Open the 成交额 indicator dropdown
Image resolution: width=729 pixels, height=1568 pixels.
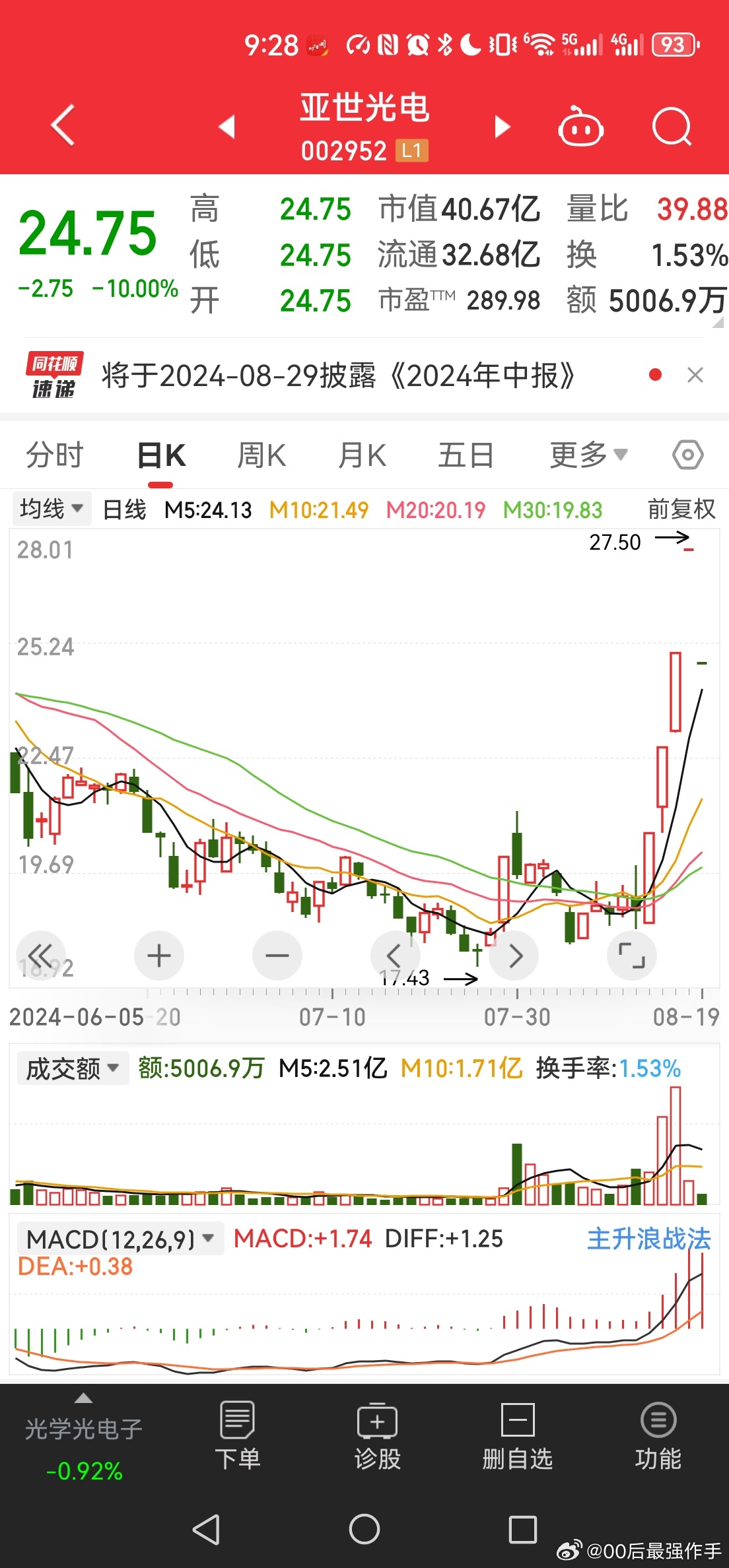click(71, 1068)
